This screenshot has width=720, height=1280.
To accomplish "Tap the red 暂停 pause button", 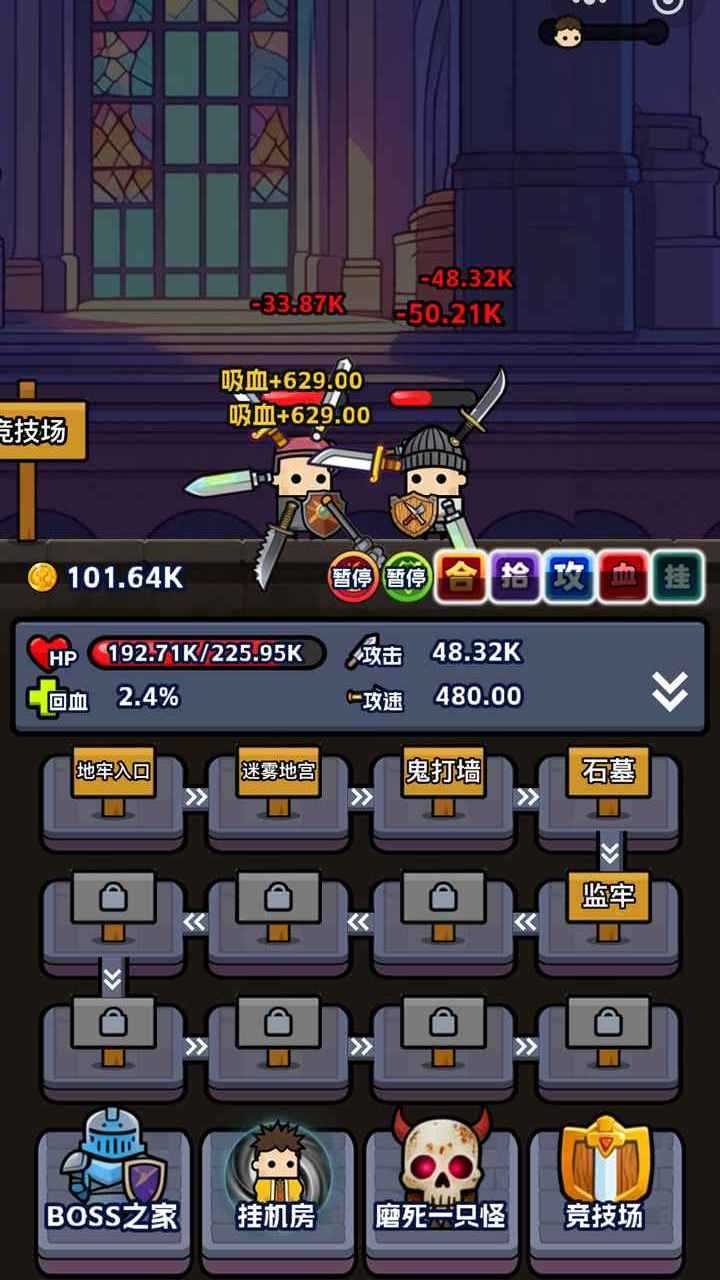I will click(353, 578).
